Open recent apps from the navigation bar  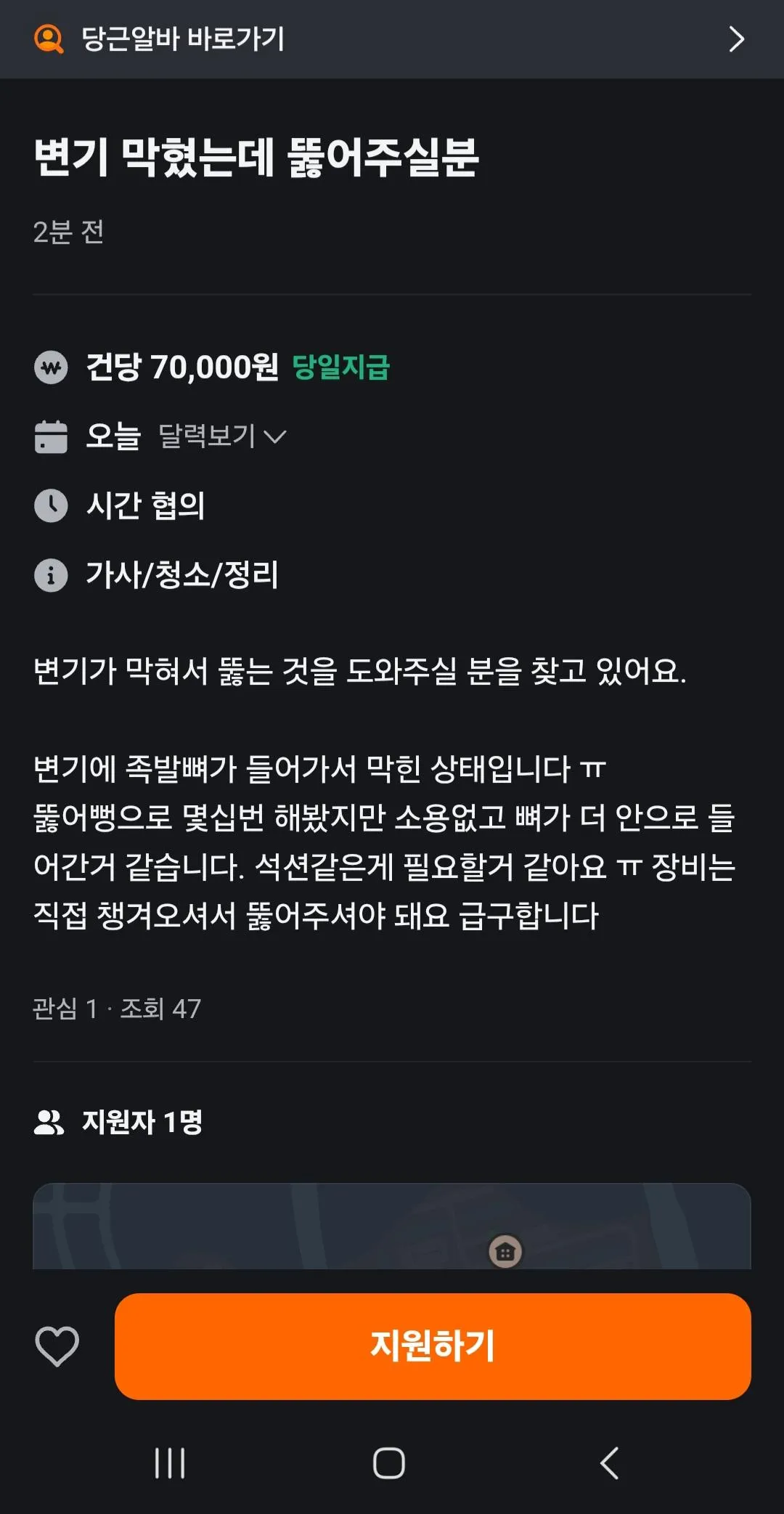coord(170,1463)
